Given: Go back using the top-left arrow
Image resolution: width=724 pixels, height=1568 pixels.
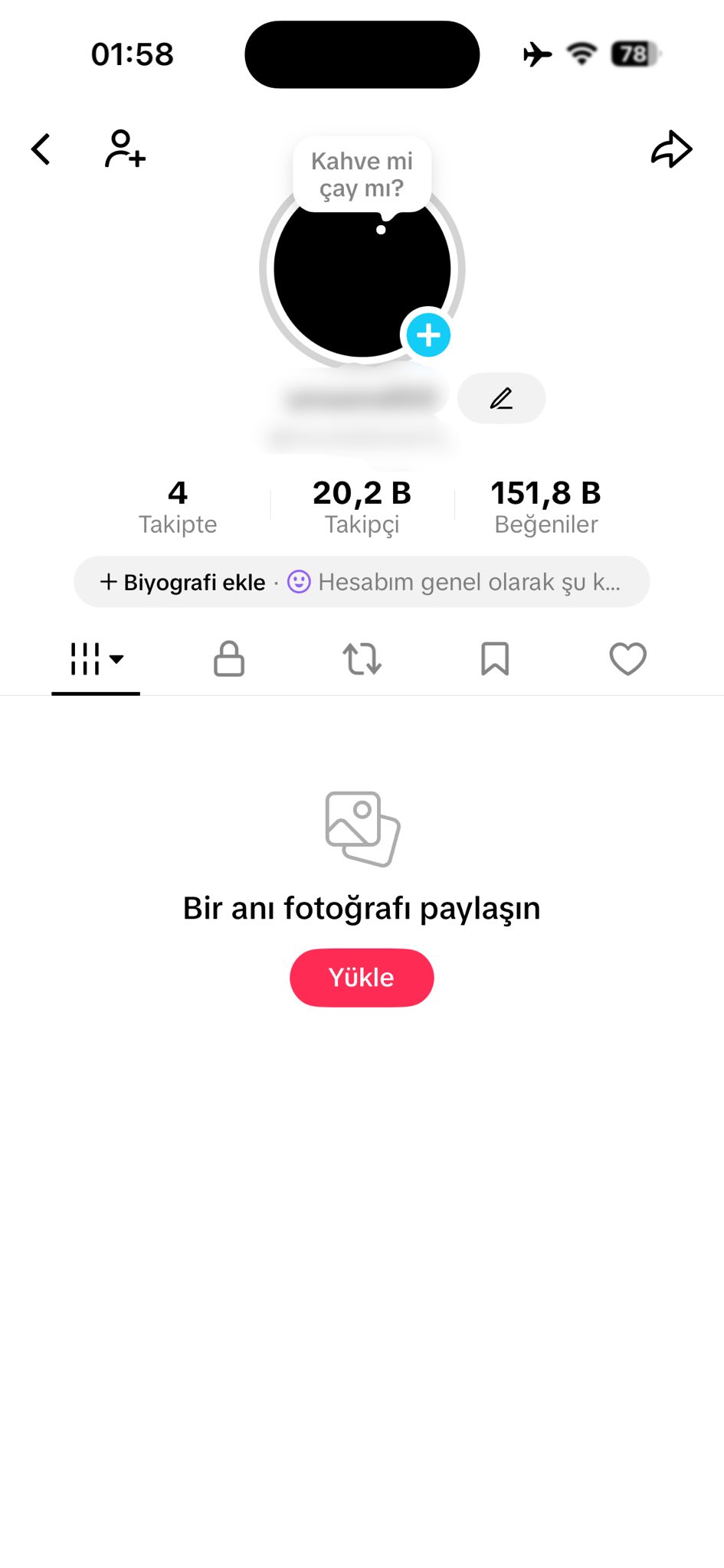Looking at the screenshot, I should [x=41, y=149].
